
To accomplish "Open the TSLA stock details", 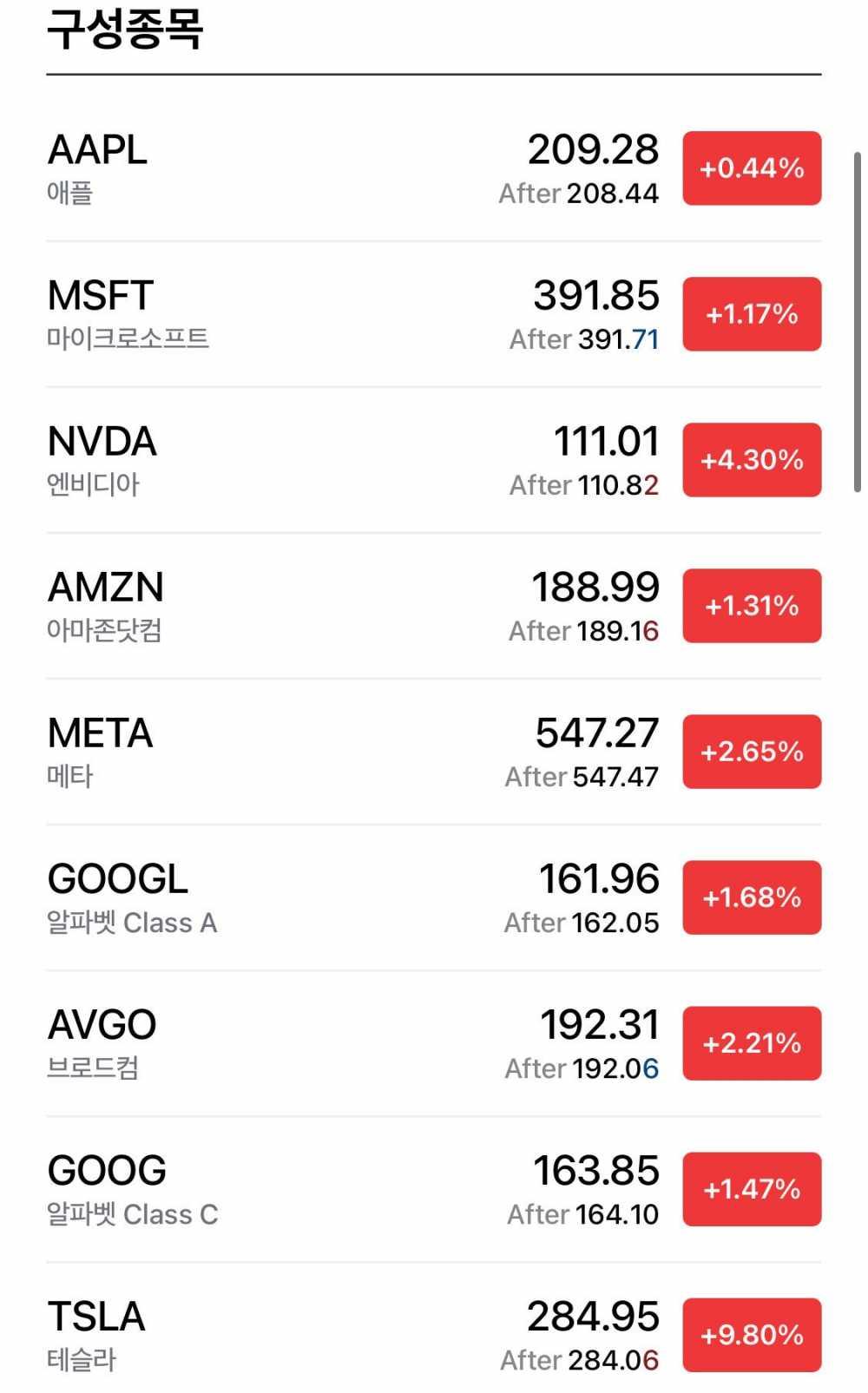I will [x=347, y=1335].
